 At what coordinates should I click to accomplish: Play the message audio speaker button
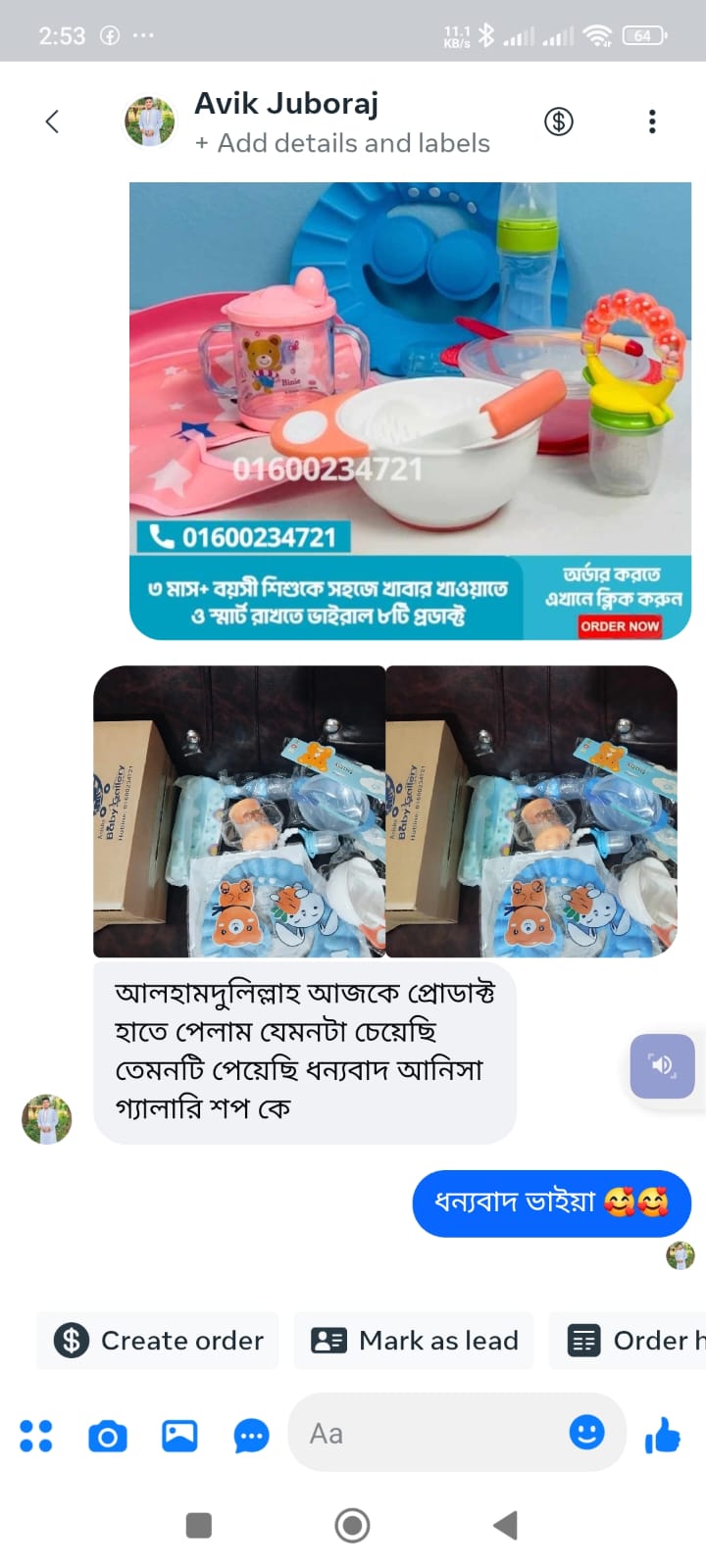(x=663, y=1065)
